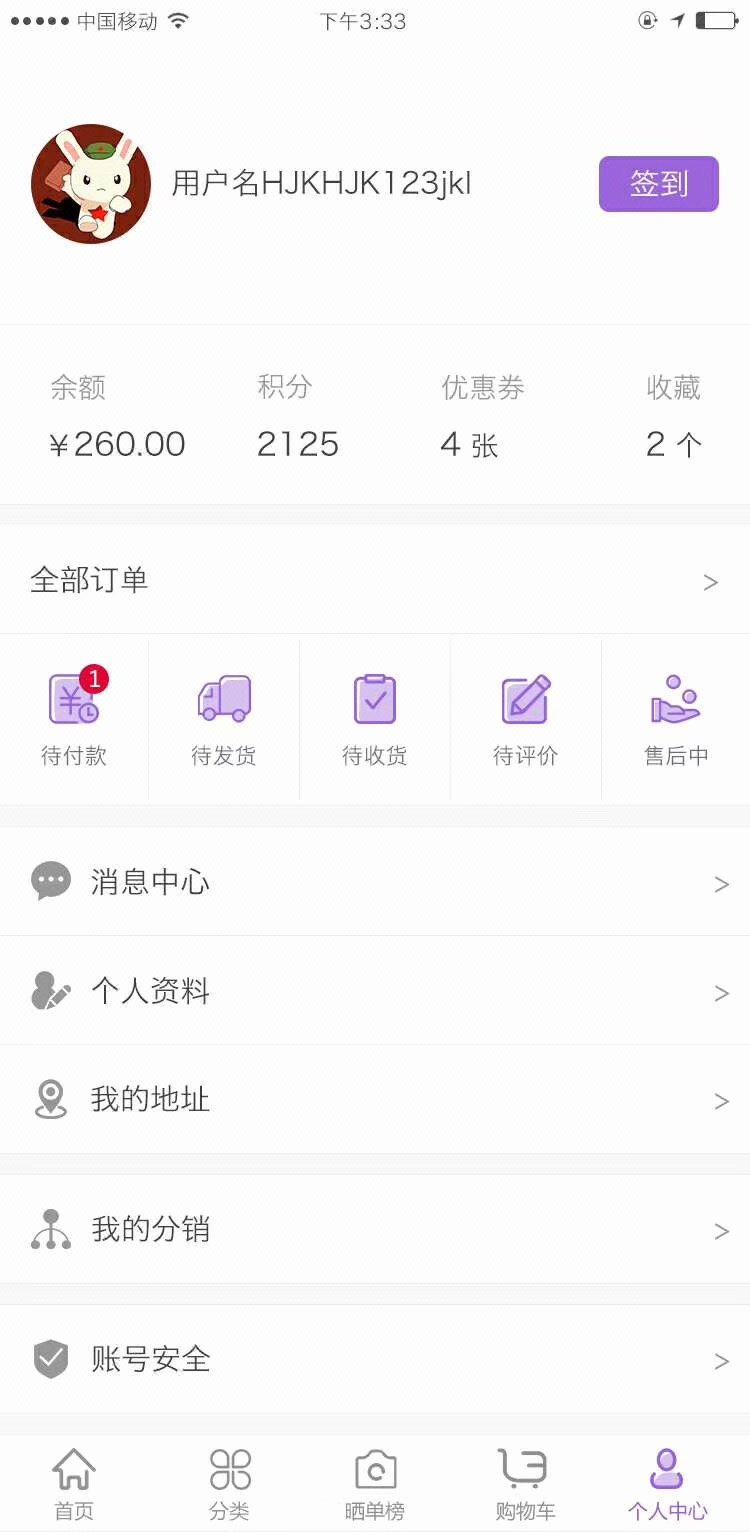This screenshot has height=1532, width=750.
Task: Open 收藏 favorites list
Action: click(673, 417)
